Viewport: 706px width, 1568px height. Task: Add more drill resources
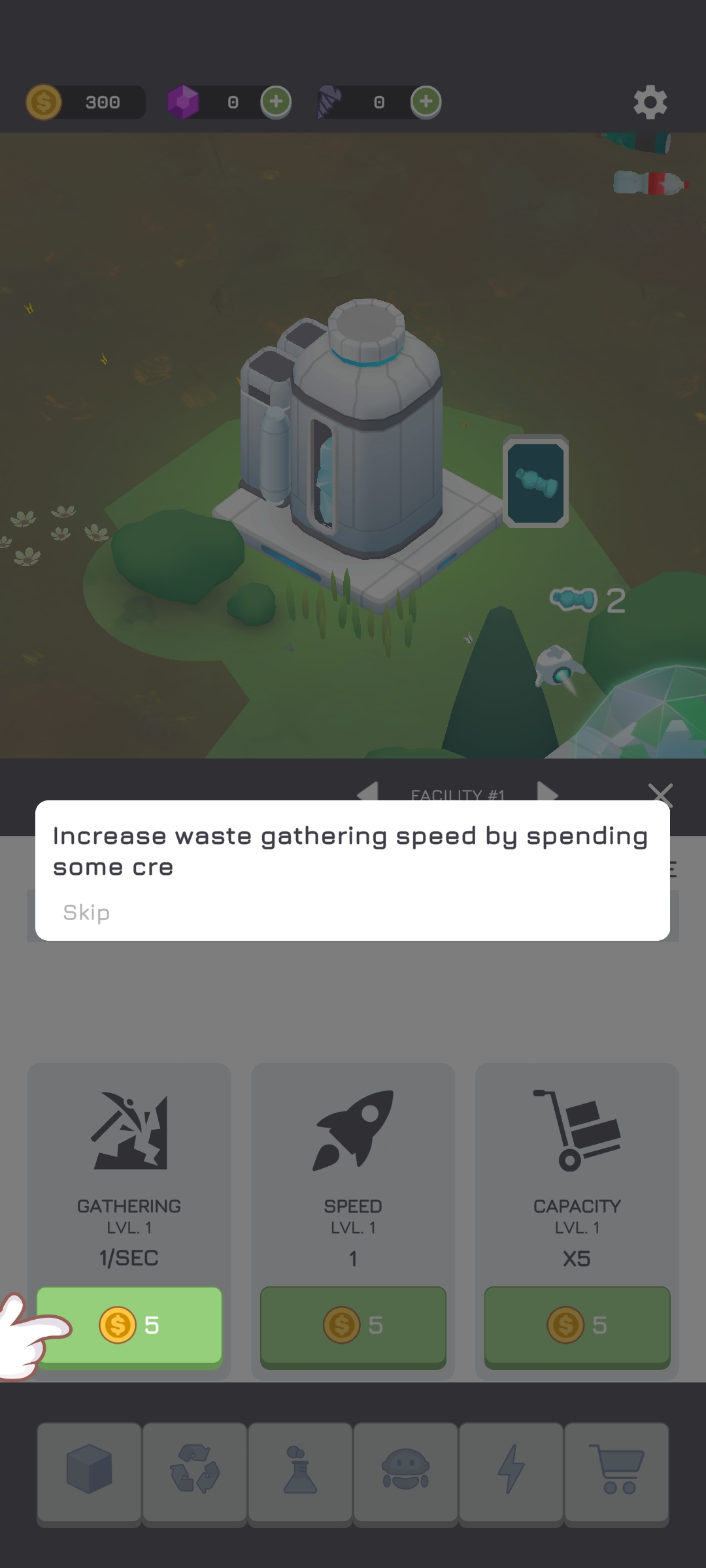click(x=426, y=102)
